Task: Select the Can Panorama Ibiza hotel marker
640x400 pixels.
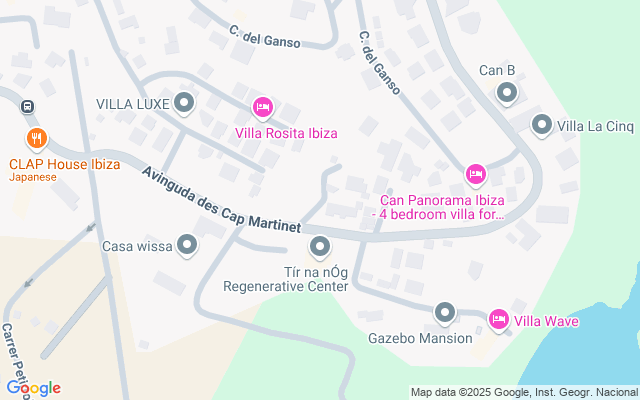Action: [476, 176]
